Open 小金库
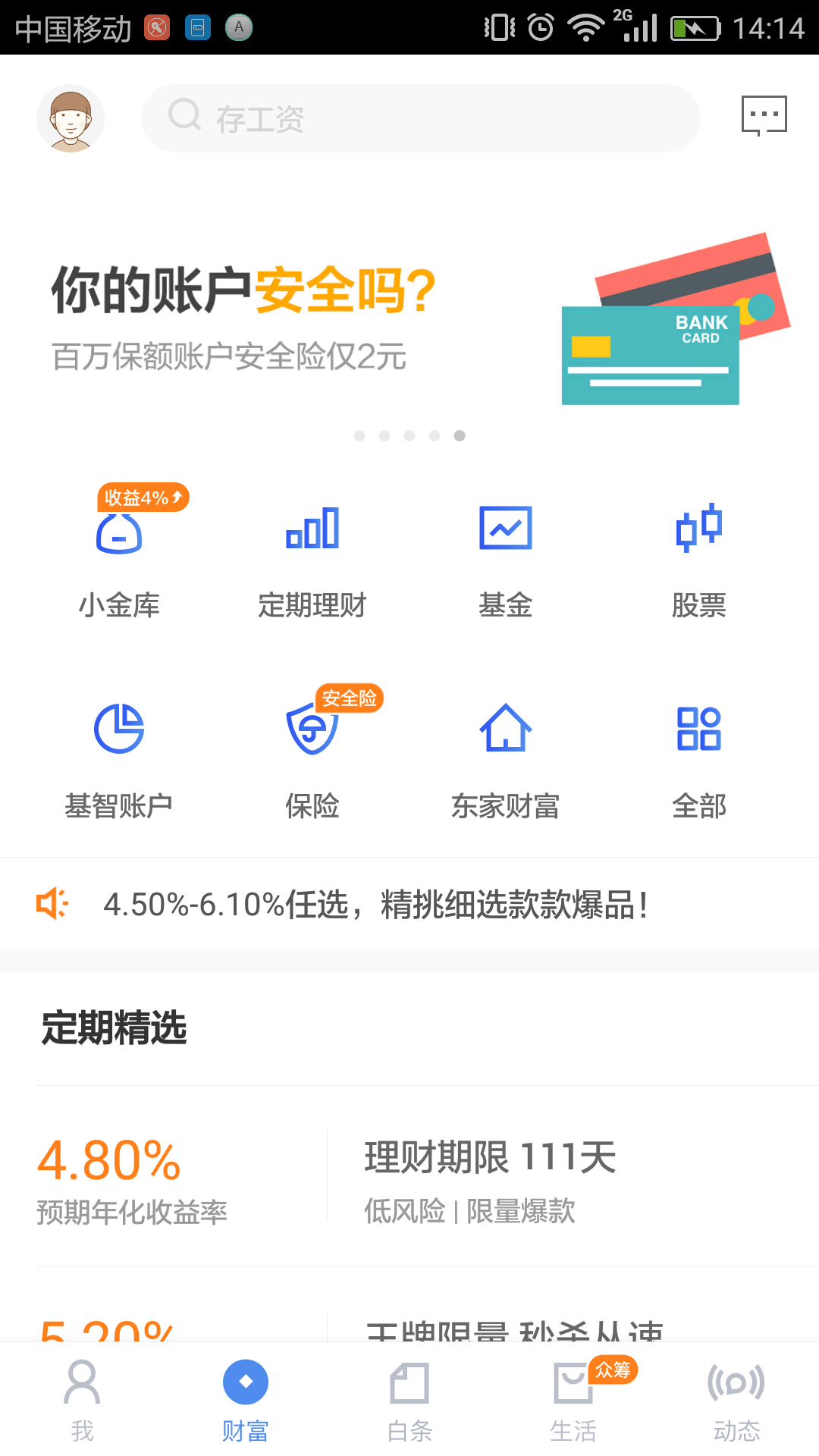The width and height of the screenshot is (819, 1456). 119,559
